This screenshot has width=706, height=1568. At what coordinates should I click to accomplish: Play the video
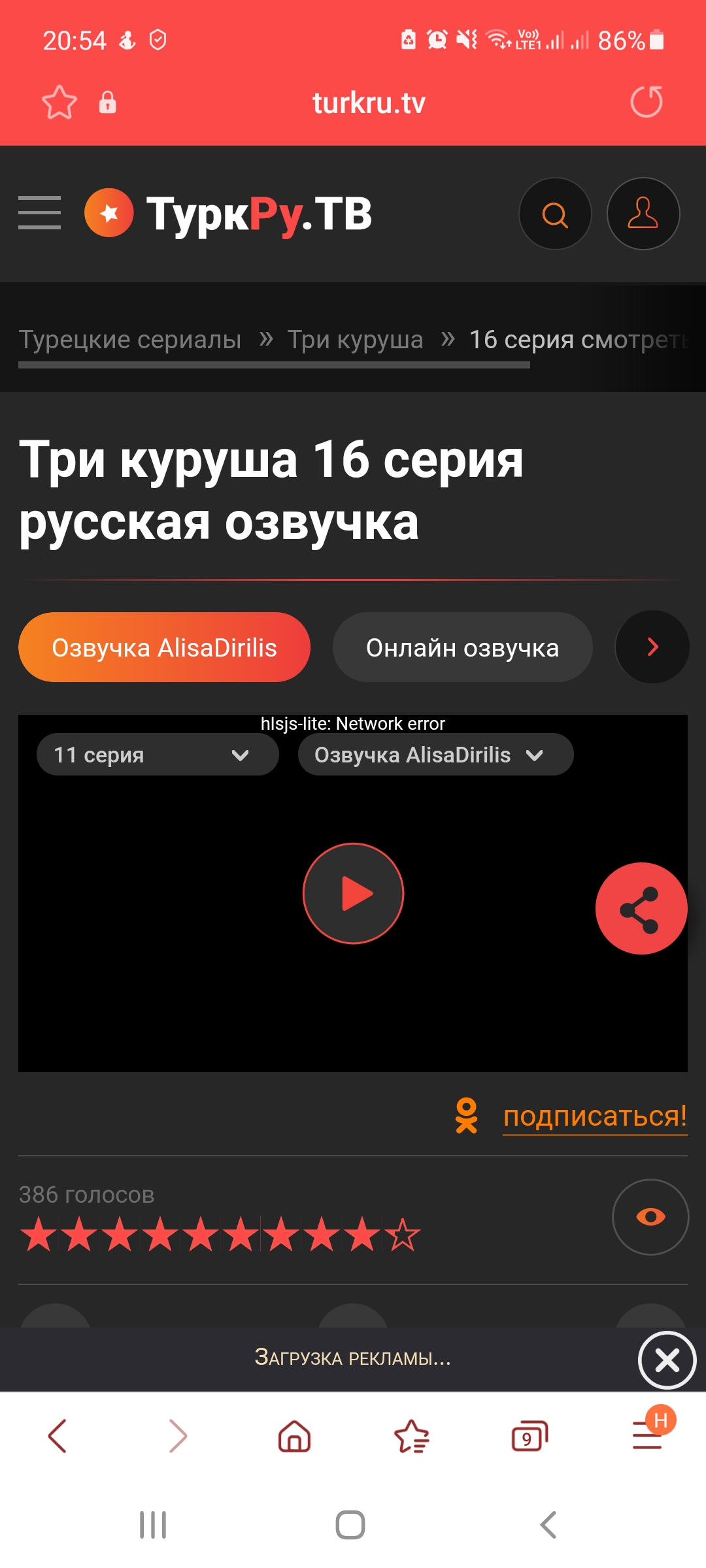(353, 893)
